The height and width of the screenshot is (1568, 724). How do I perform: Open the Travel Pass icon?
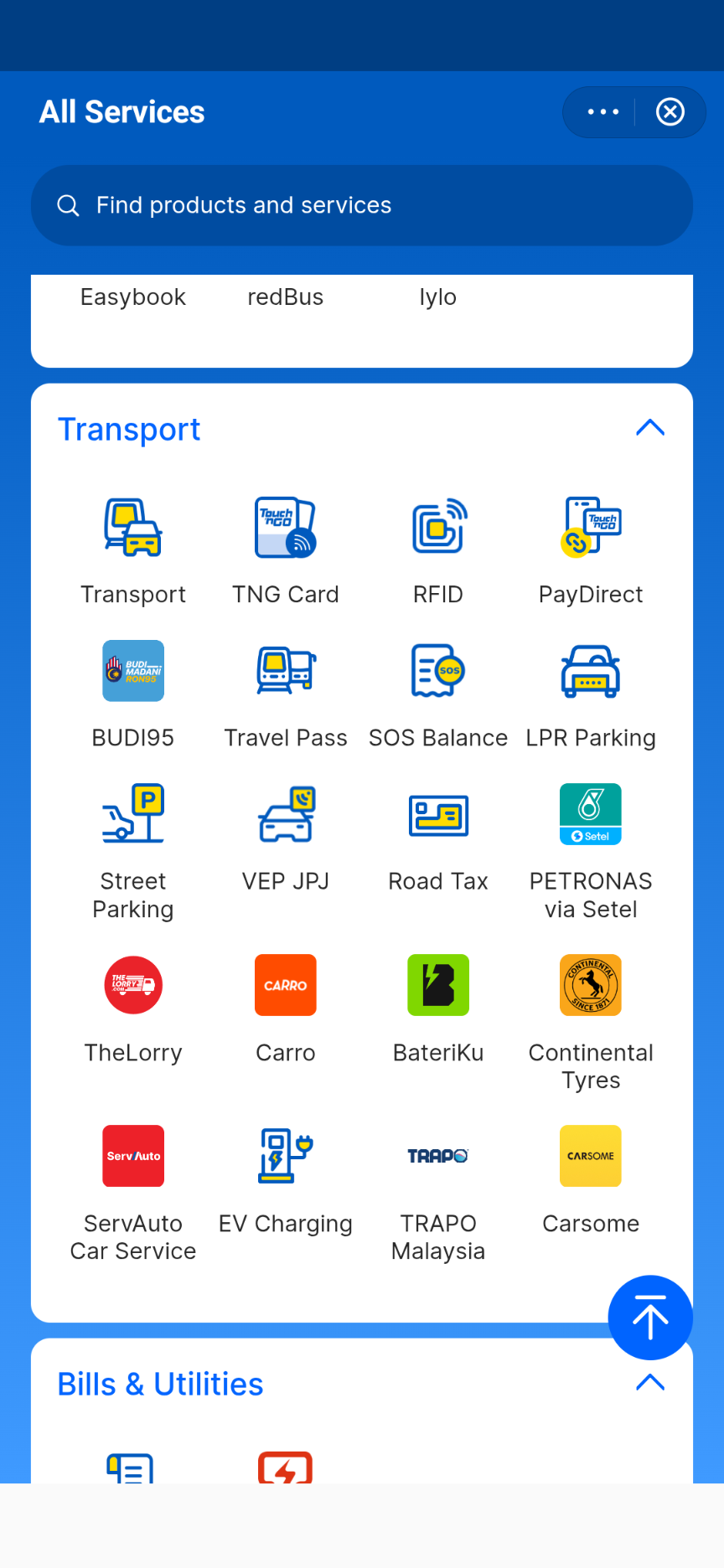[x=285, y=671]
